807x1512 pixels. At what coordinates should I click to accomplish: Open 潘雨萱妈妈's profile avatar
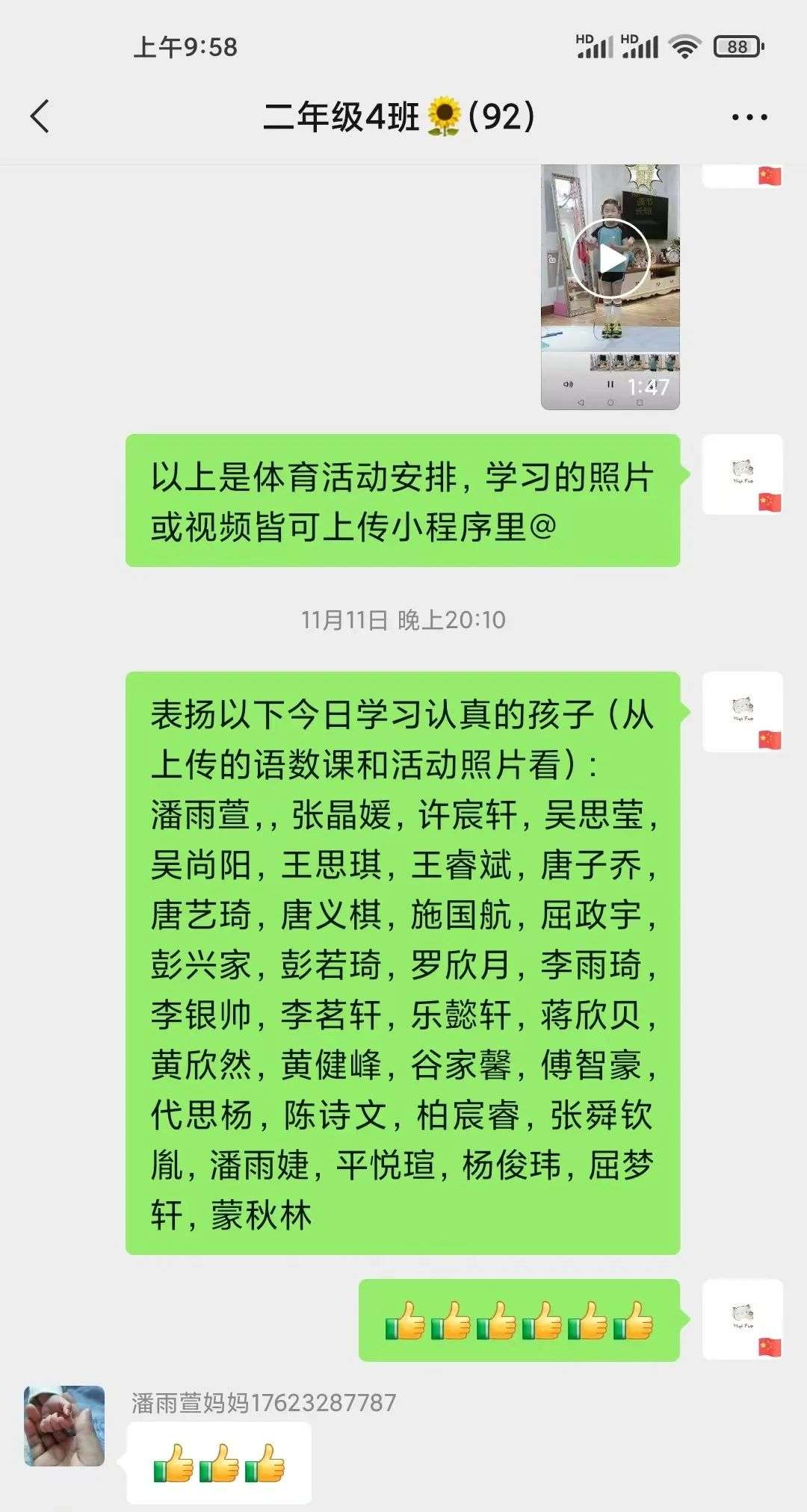pos(64,1426)
